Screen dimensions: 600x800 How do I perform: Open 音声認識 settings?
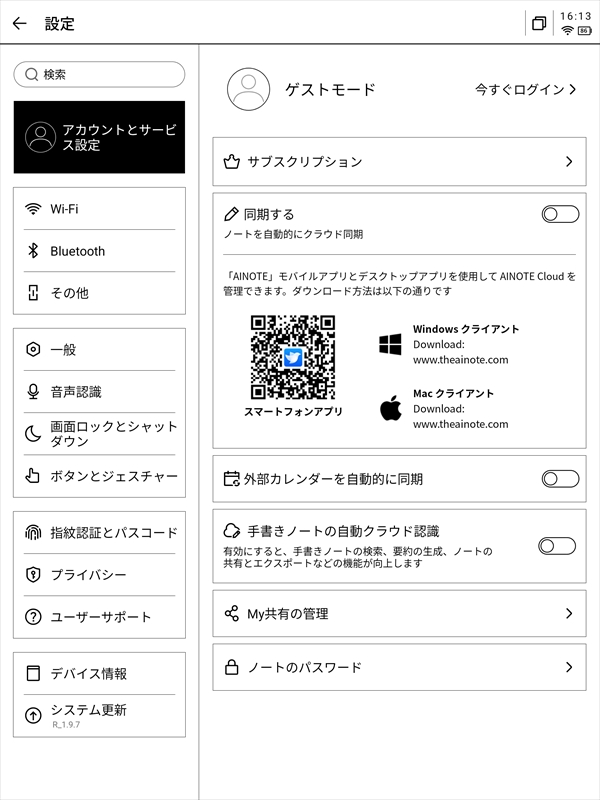coord(100,392)
